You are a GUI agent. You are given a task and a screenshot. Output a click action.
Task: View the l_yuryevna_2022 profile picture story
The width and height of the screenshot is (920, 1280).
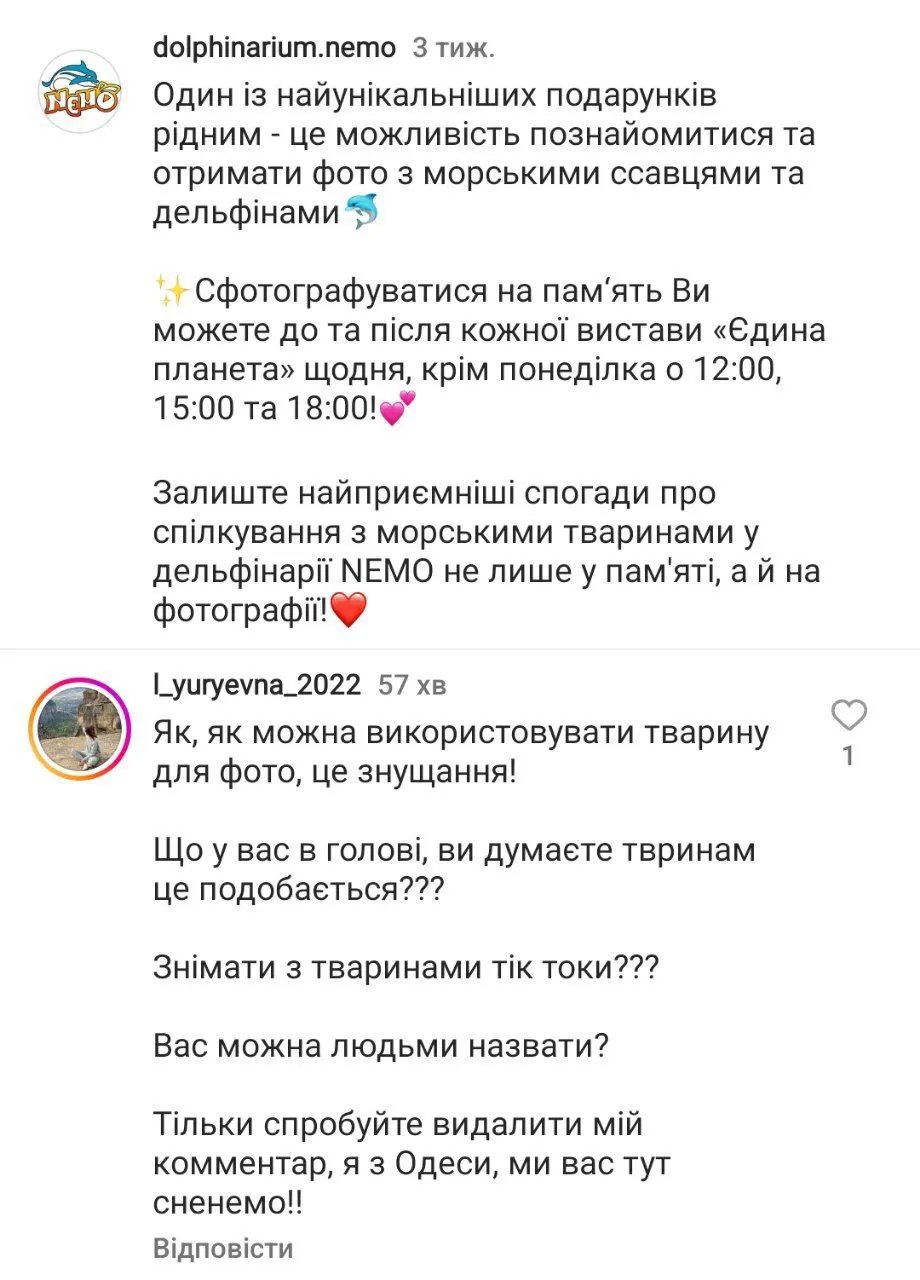pyautogui.click(x=79, y=733)
